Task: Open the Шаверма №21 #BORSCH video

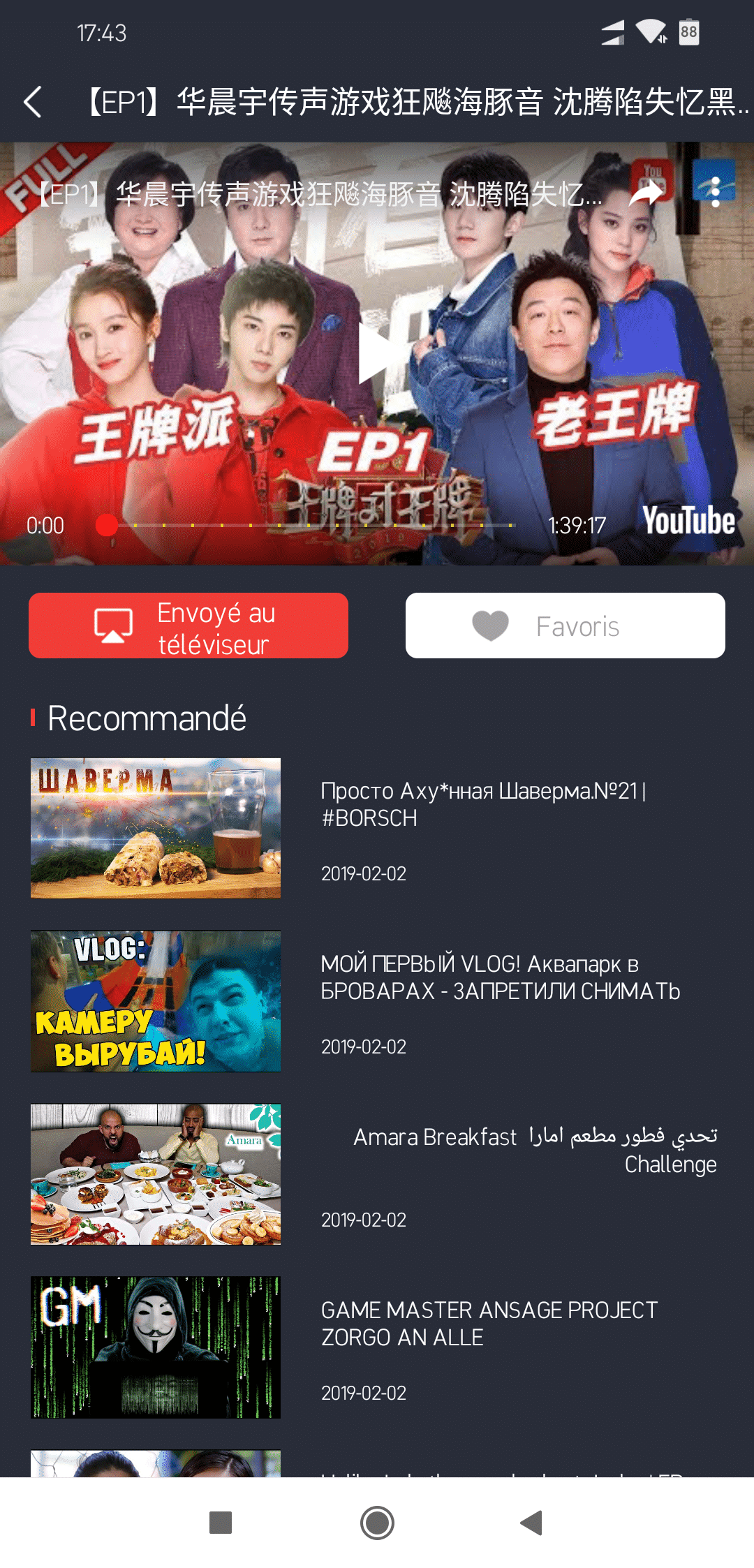Action: tap(377, 828)
